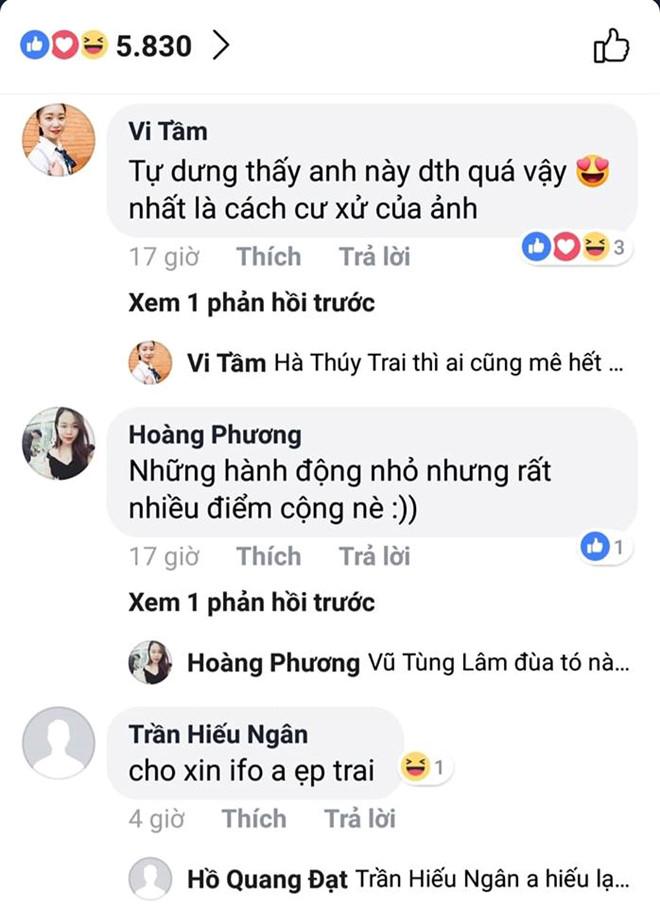This screenshot has width=660, height=908.
Task: Like the post with thumbs-up icon
Action: coord(611,45)
